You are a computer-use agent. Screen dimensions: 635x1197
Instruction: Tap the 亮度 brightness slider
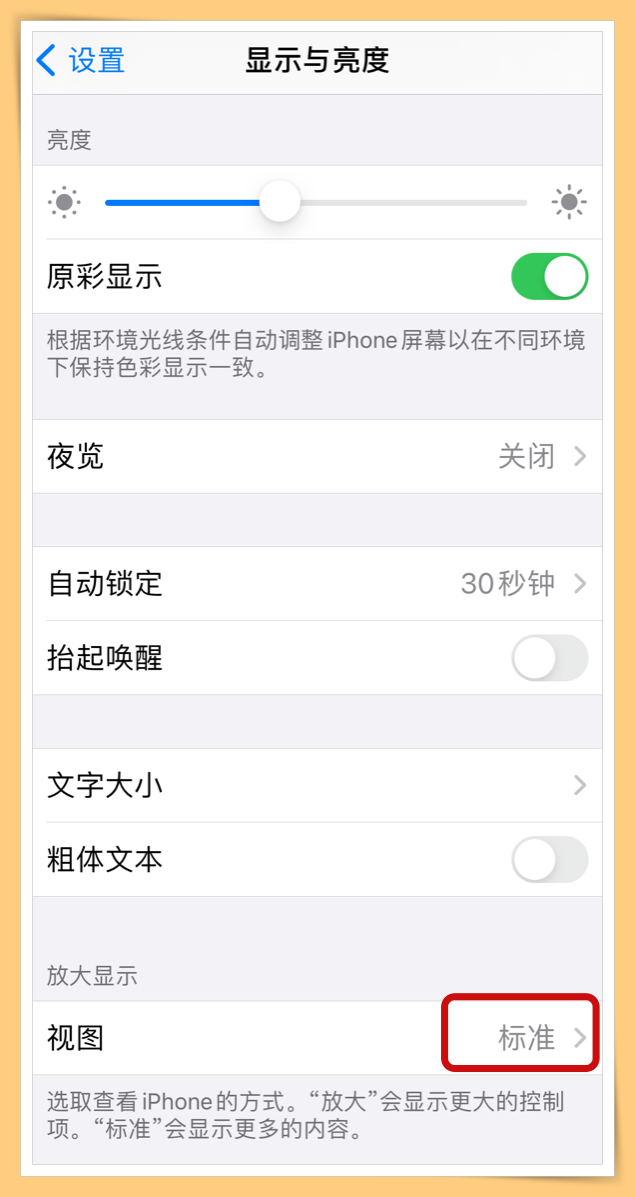click(316, 202)
